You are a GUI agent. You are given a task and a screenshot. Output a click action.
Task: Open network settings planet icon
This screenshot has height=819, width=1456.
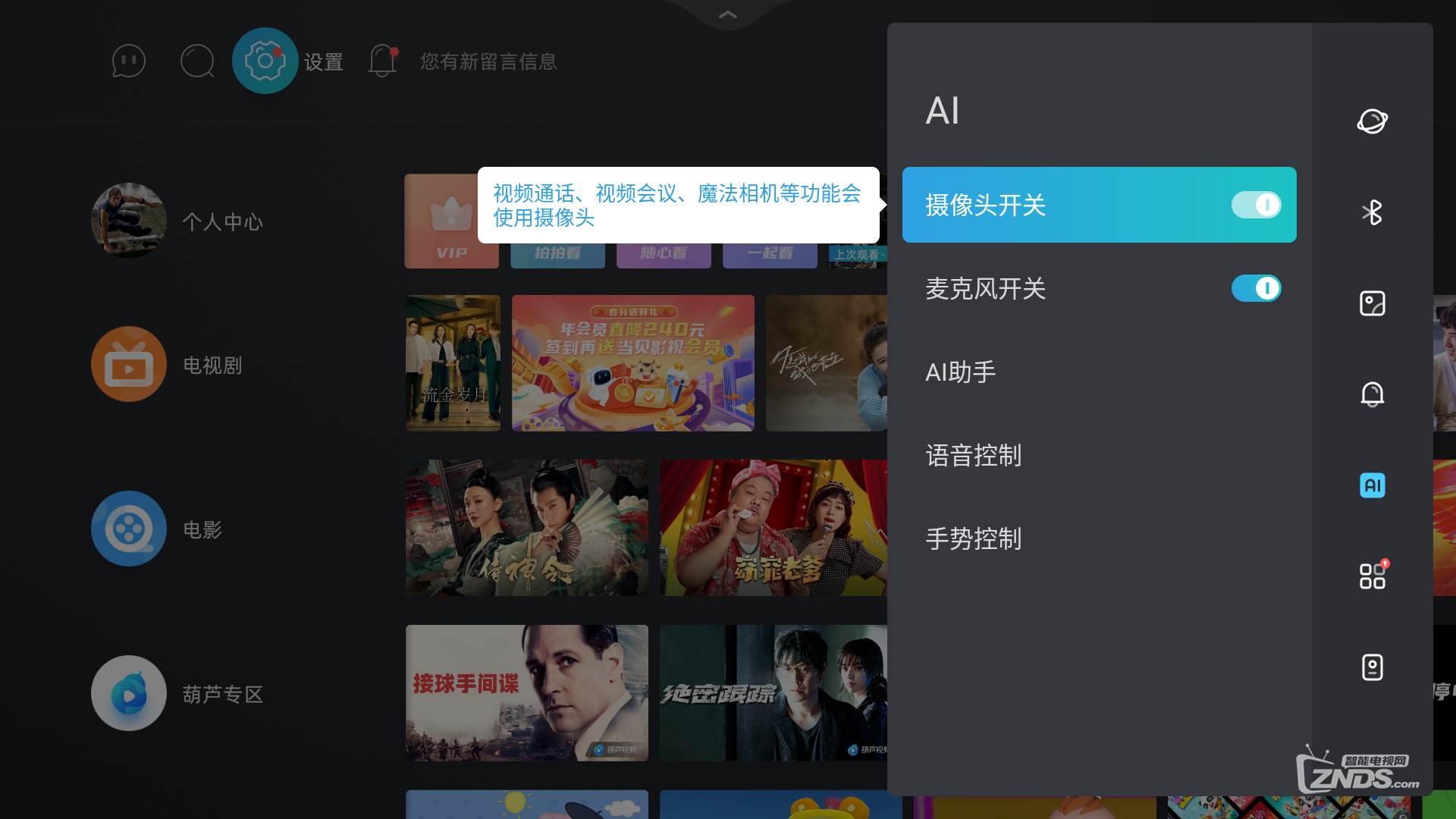coord(1372,121)
